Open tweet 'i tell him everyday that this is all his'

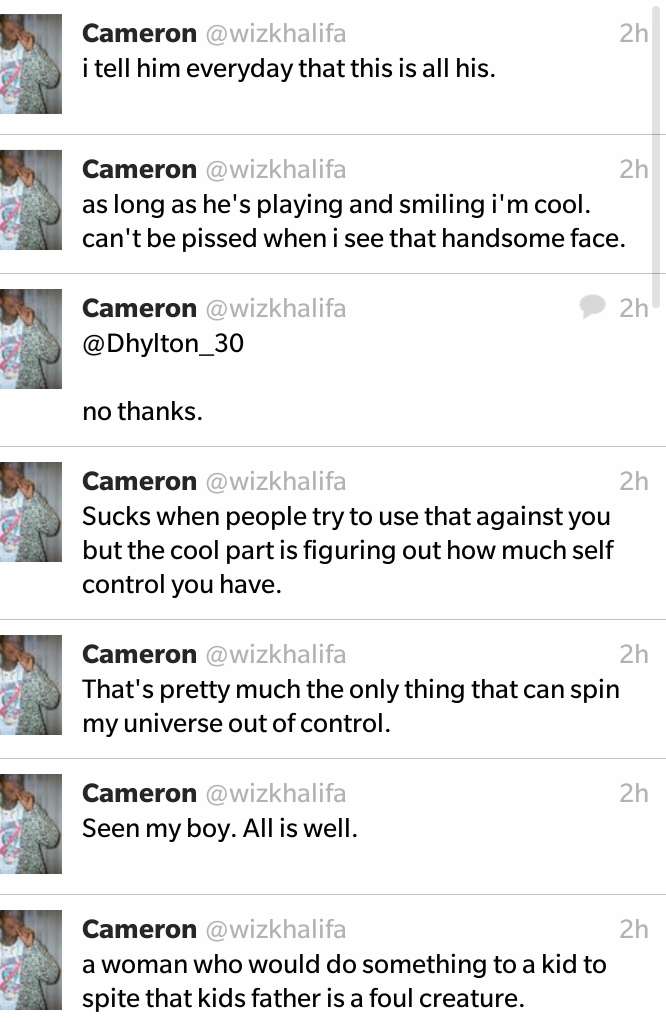[288, 70]
